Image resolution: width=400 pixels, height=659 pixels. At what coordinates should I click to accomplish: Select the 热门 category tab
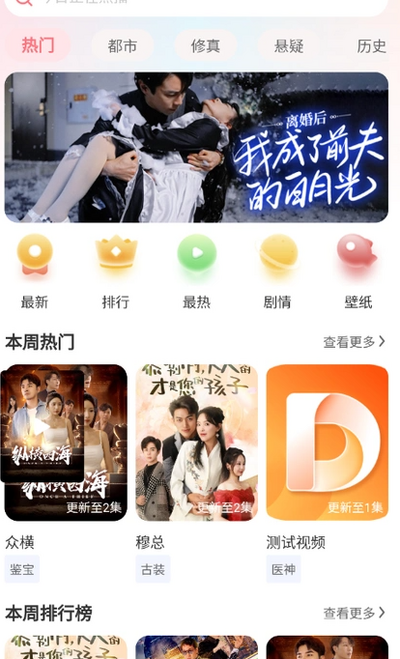tap(38, 45)
